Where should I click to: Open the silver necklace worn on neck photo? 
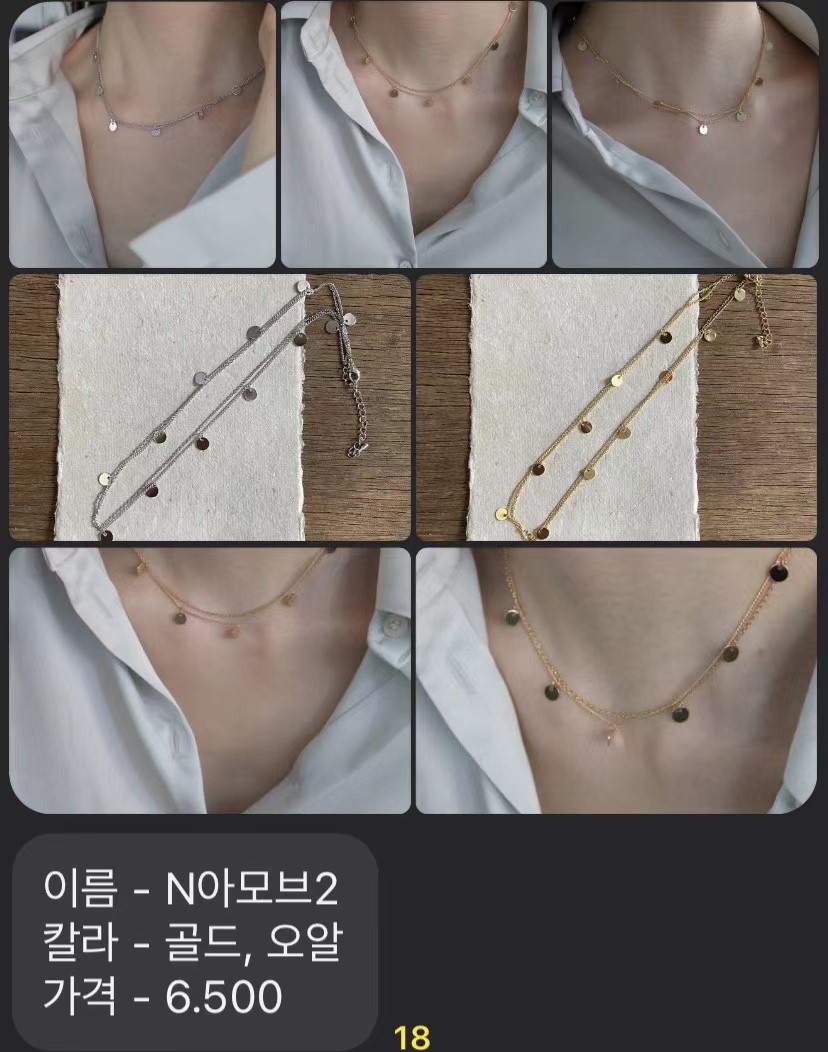click(142, 135)
